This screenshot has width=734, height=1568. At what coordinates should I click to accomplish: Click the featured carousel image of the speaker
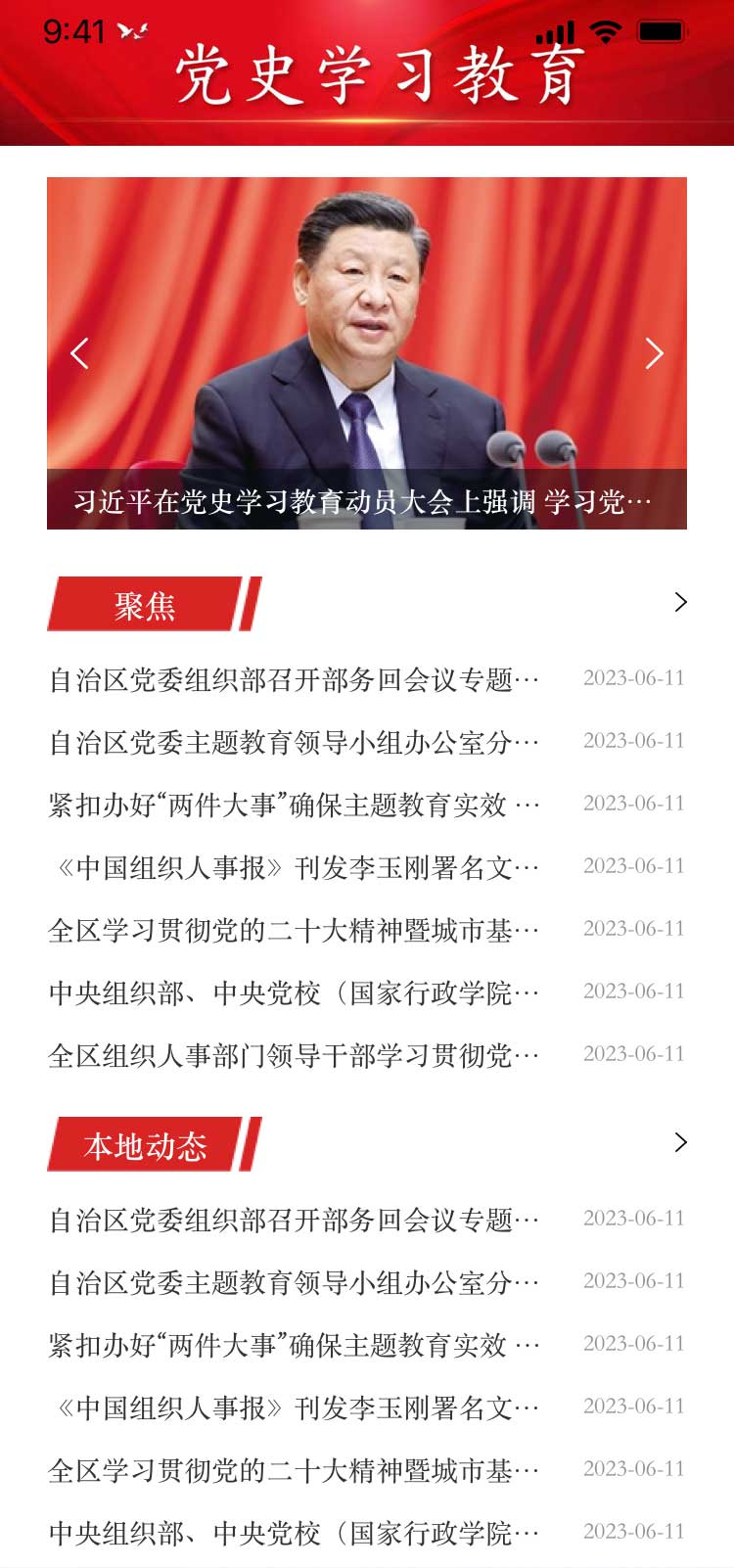367,323
